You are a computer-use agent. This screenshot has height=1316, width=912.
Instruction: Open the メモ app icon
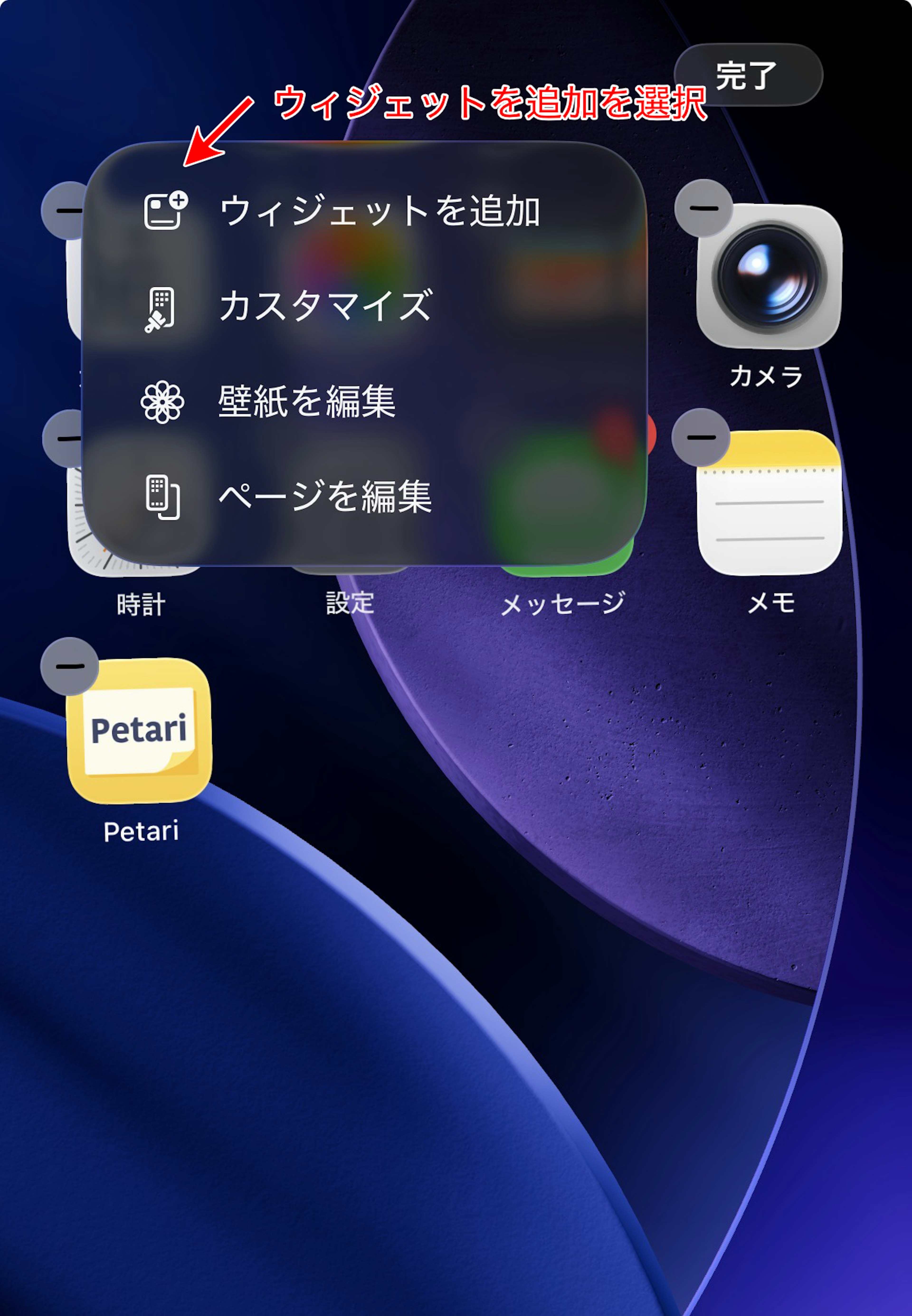tap(769, 503)
